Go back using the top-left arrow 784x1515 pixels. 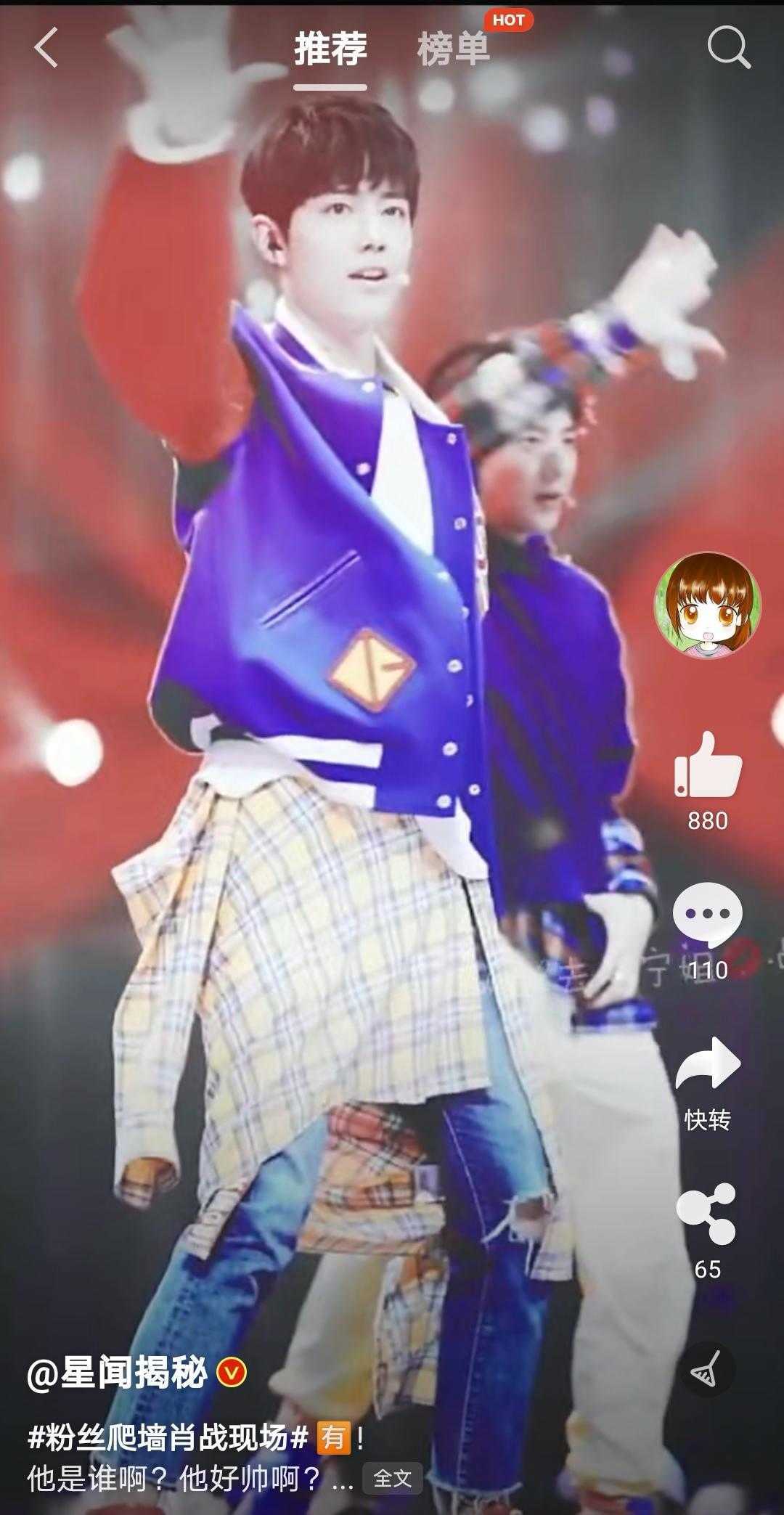pyautogui.click(x=46, y=48)
